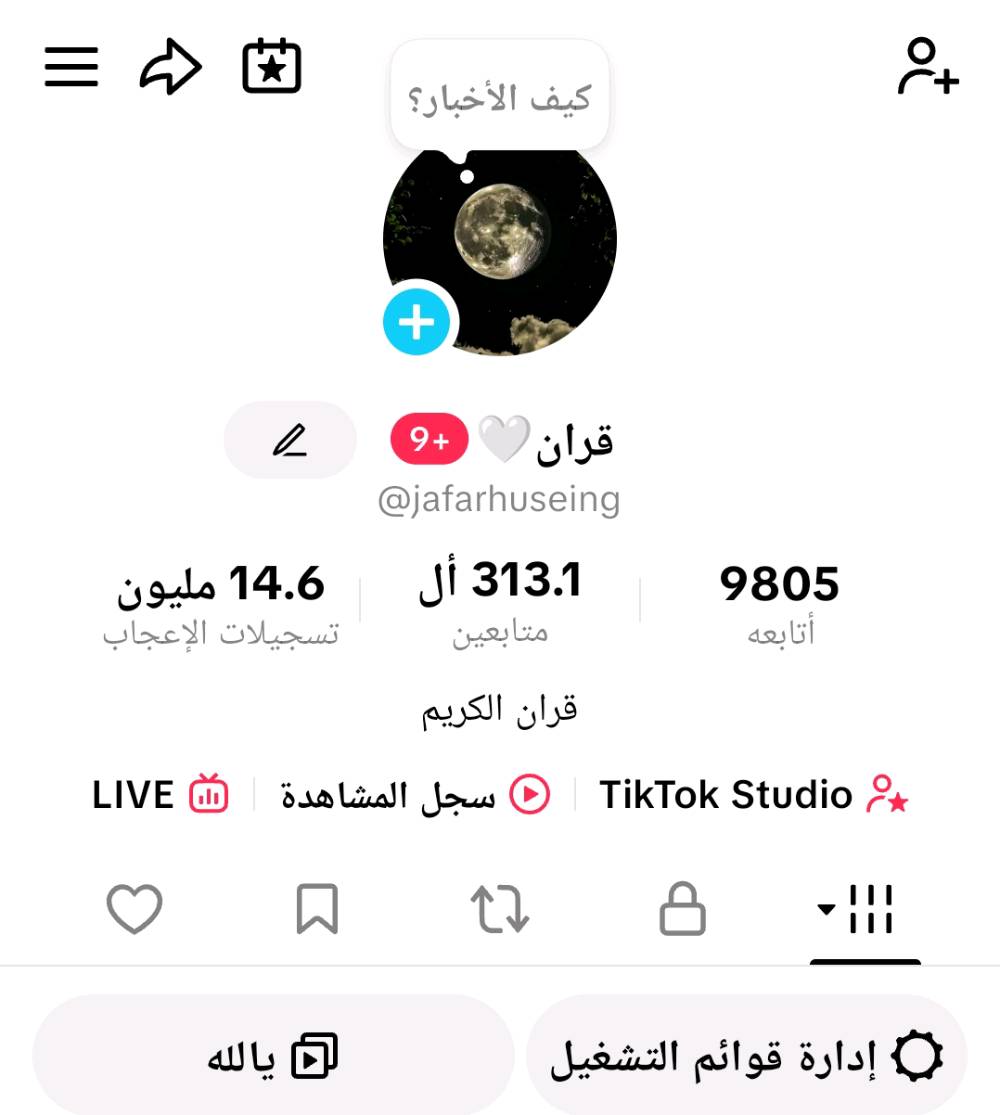
Task: Tap the blue plus on profile photo
Action: pyautogui.click(x=417, y=321)
